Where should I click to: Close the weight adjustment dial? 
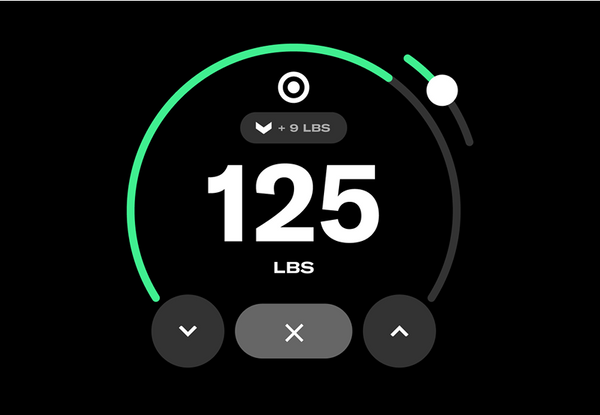tap(294, 331)
